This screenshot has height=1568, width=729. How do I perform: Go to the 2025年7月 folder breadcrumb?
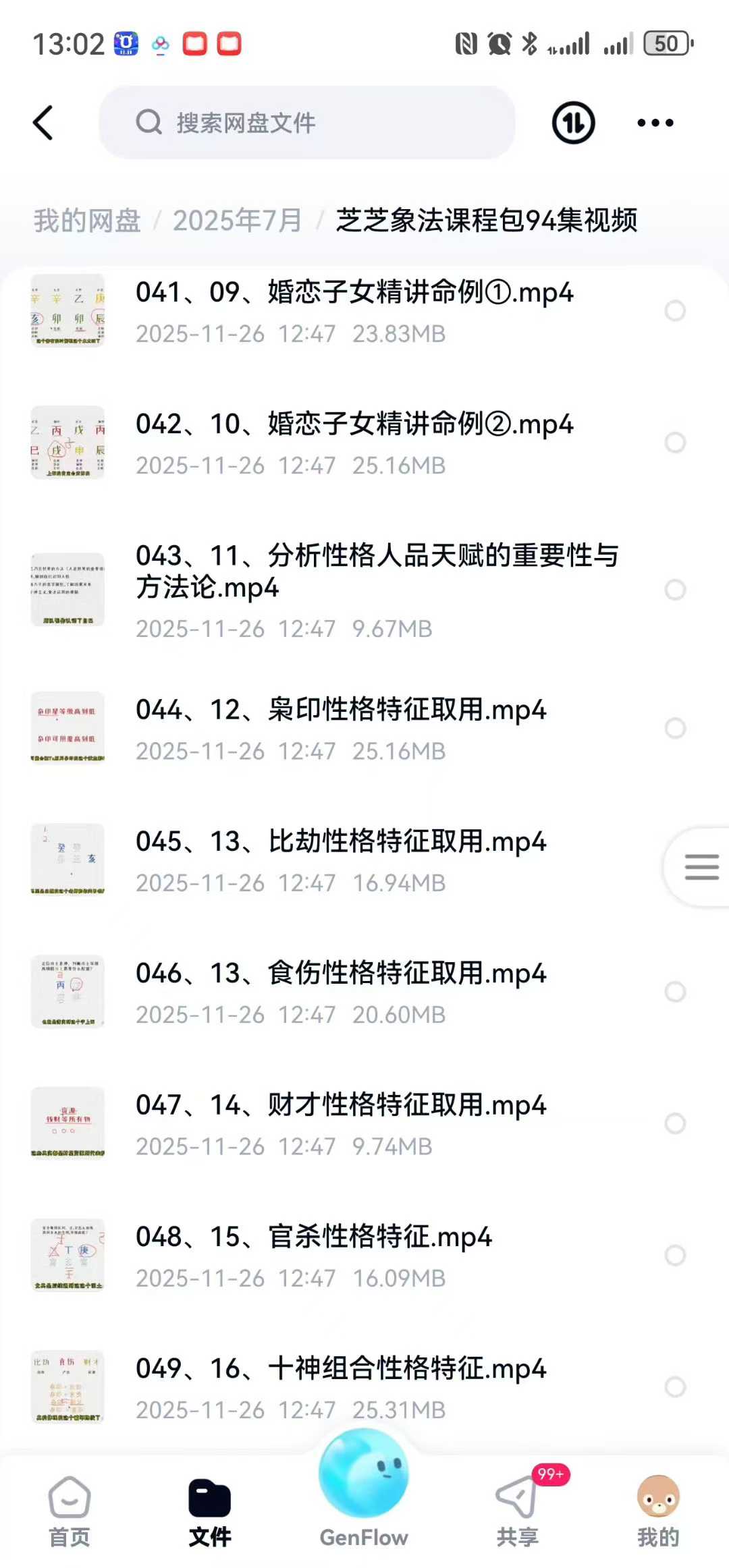[x=237, y=221]
